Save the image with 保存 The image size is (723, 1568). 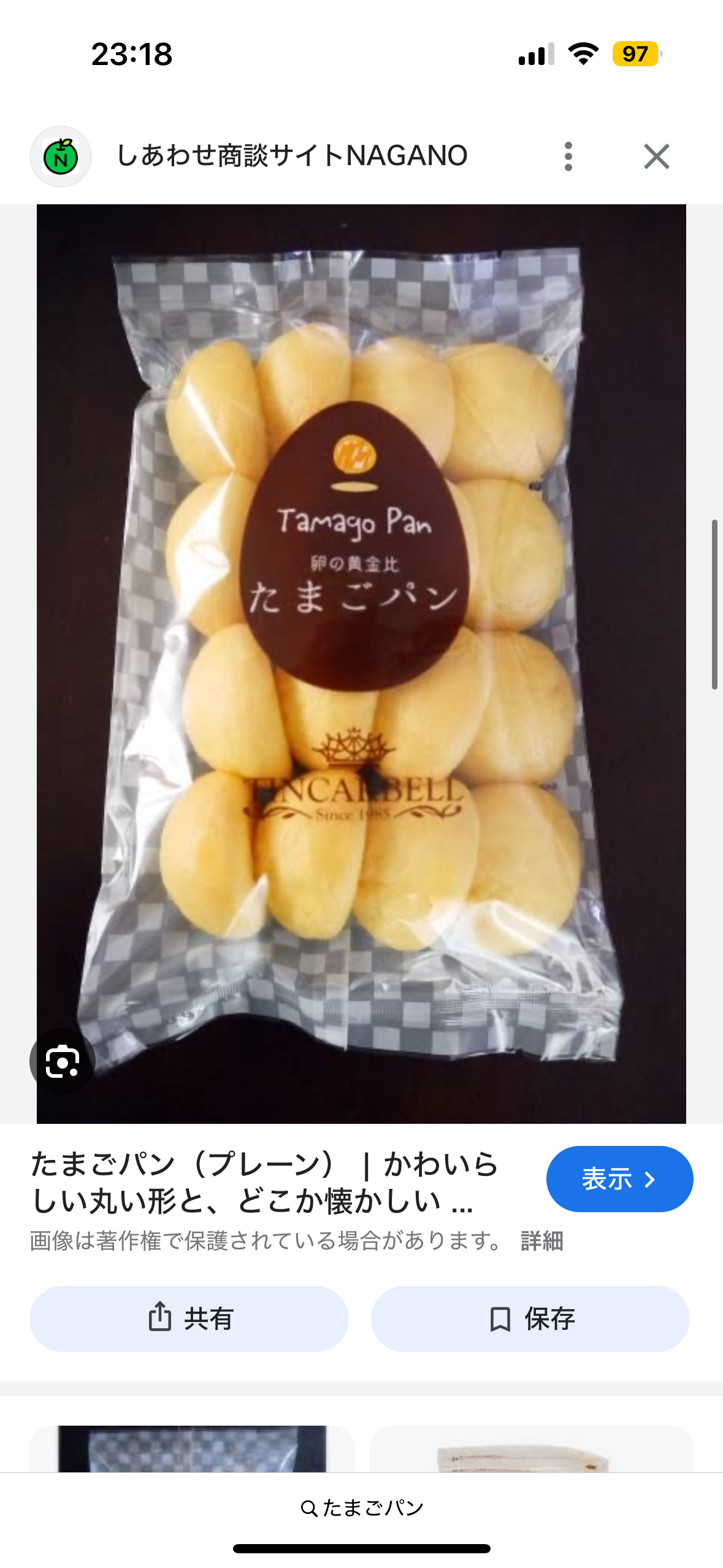(x=530, y=1319)
